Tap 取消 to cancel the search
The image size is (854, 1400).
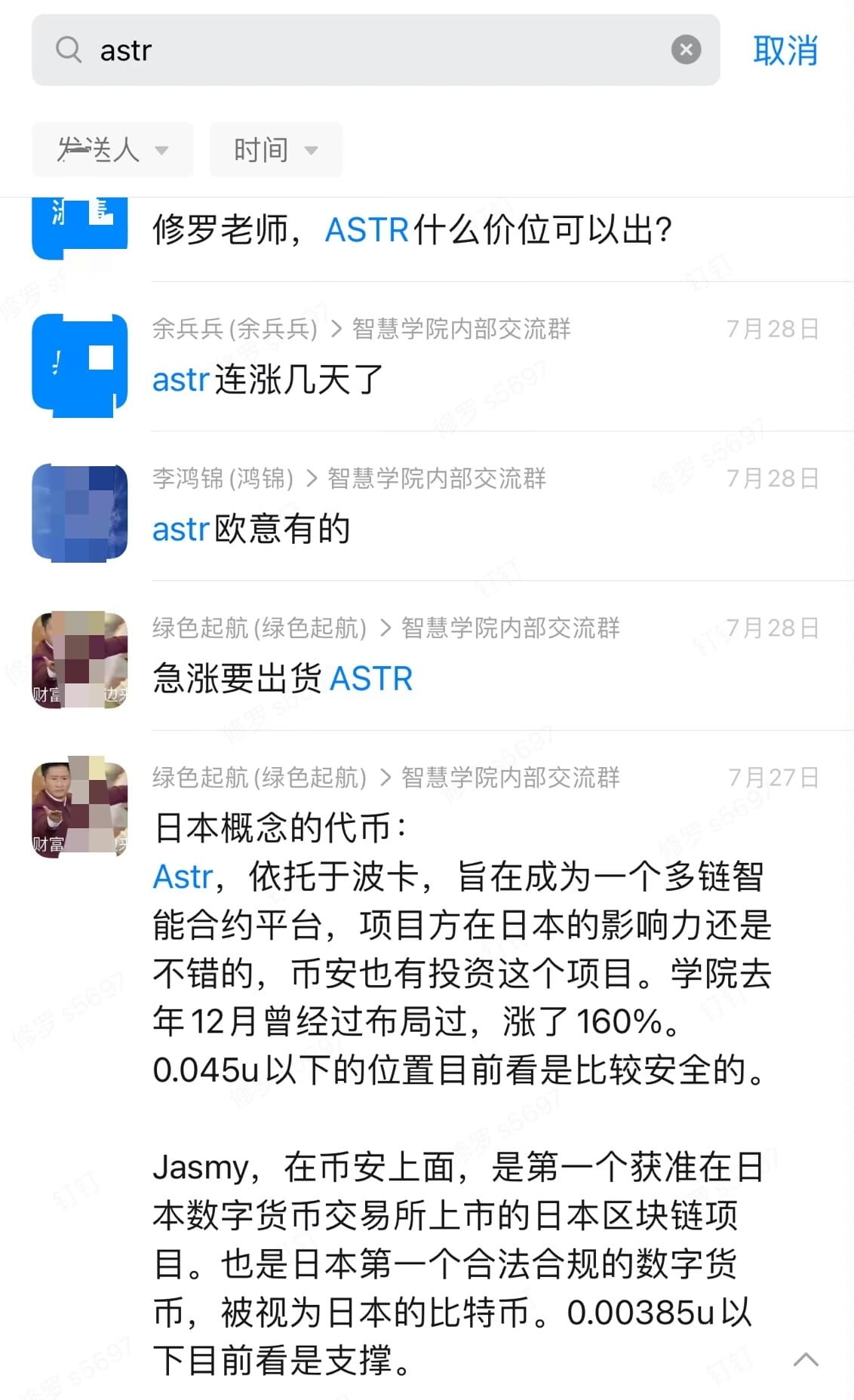(x=785, y=50)
